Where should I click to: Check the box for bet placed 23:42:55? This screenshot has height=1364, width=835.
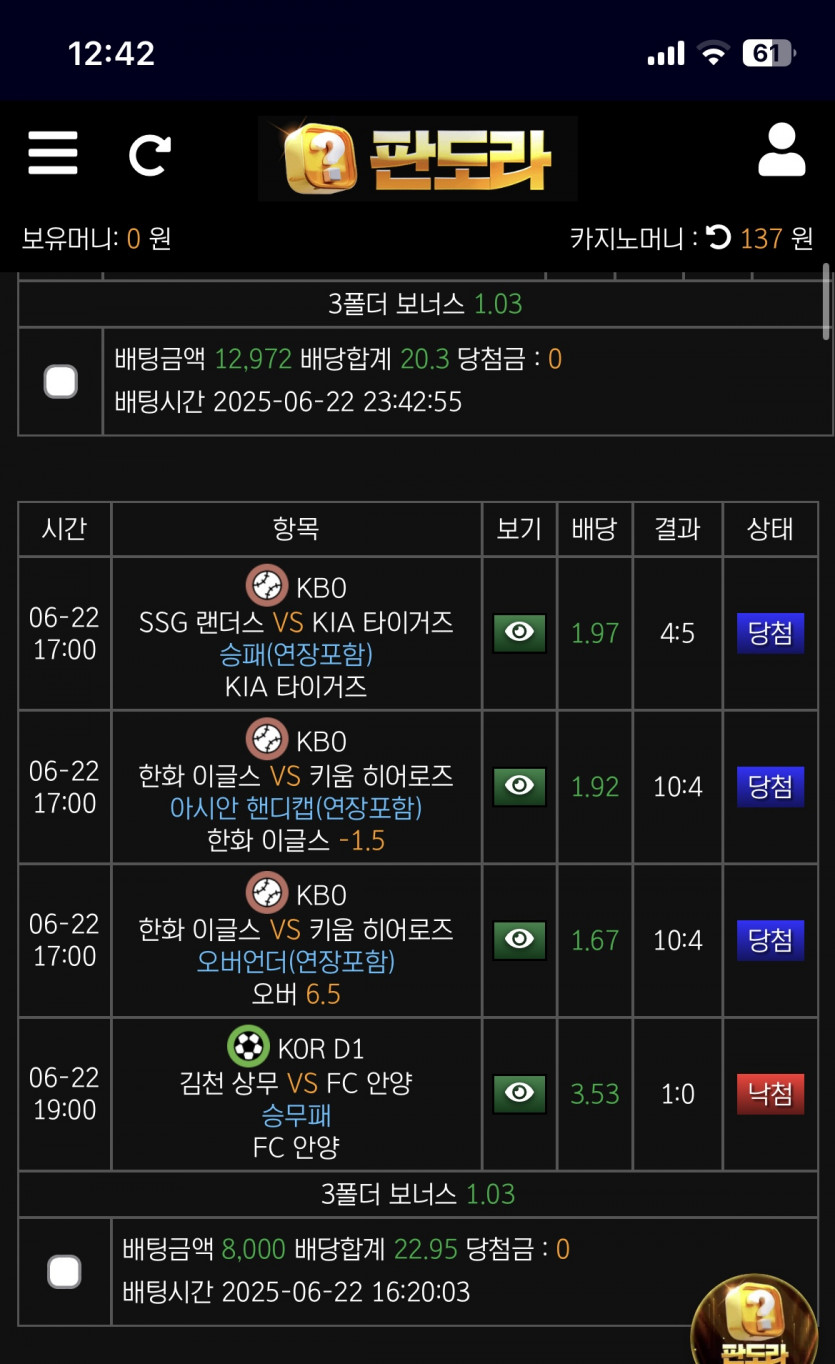[x=61, y=381]
